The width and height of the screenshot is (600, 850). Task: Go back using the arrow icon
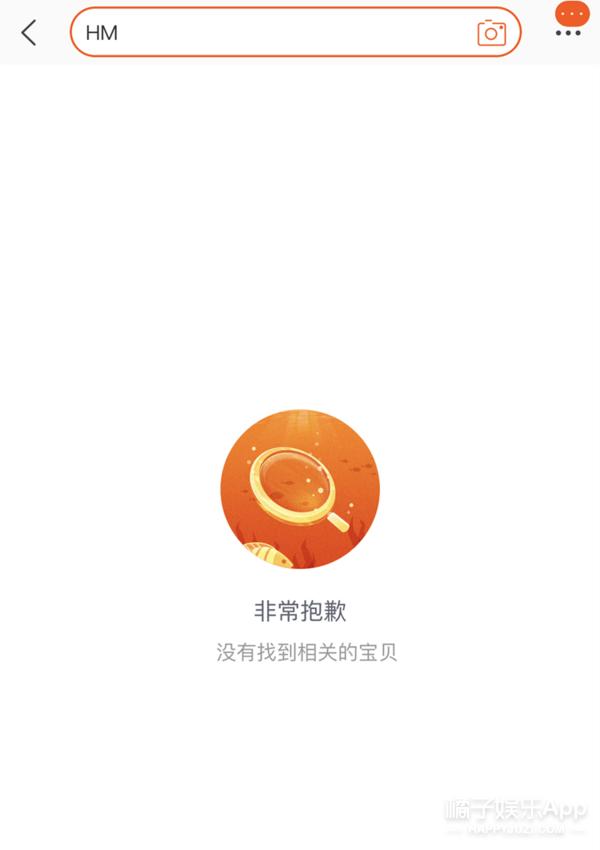[x=29, y=32]
